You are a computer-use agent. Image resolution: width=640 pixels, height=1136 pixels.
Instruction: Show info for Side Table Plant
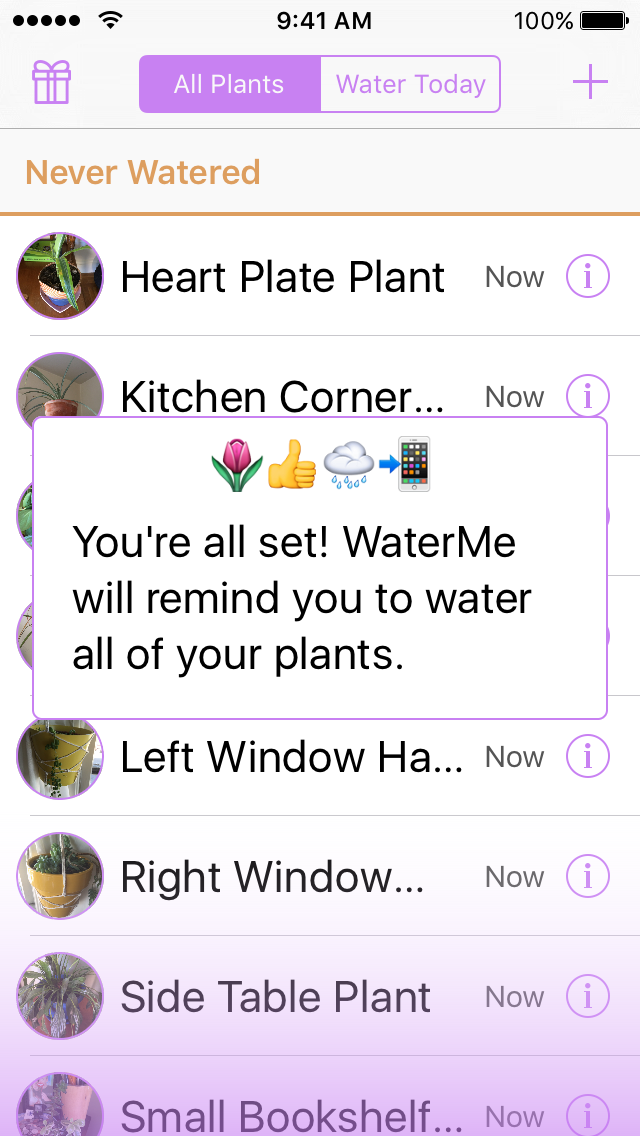(588, 997)
